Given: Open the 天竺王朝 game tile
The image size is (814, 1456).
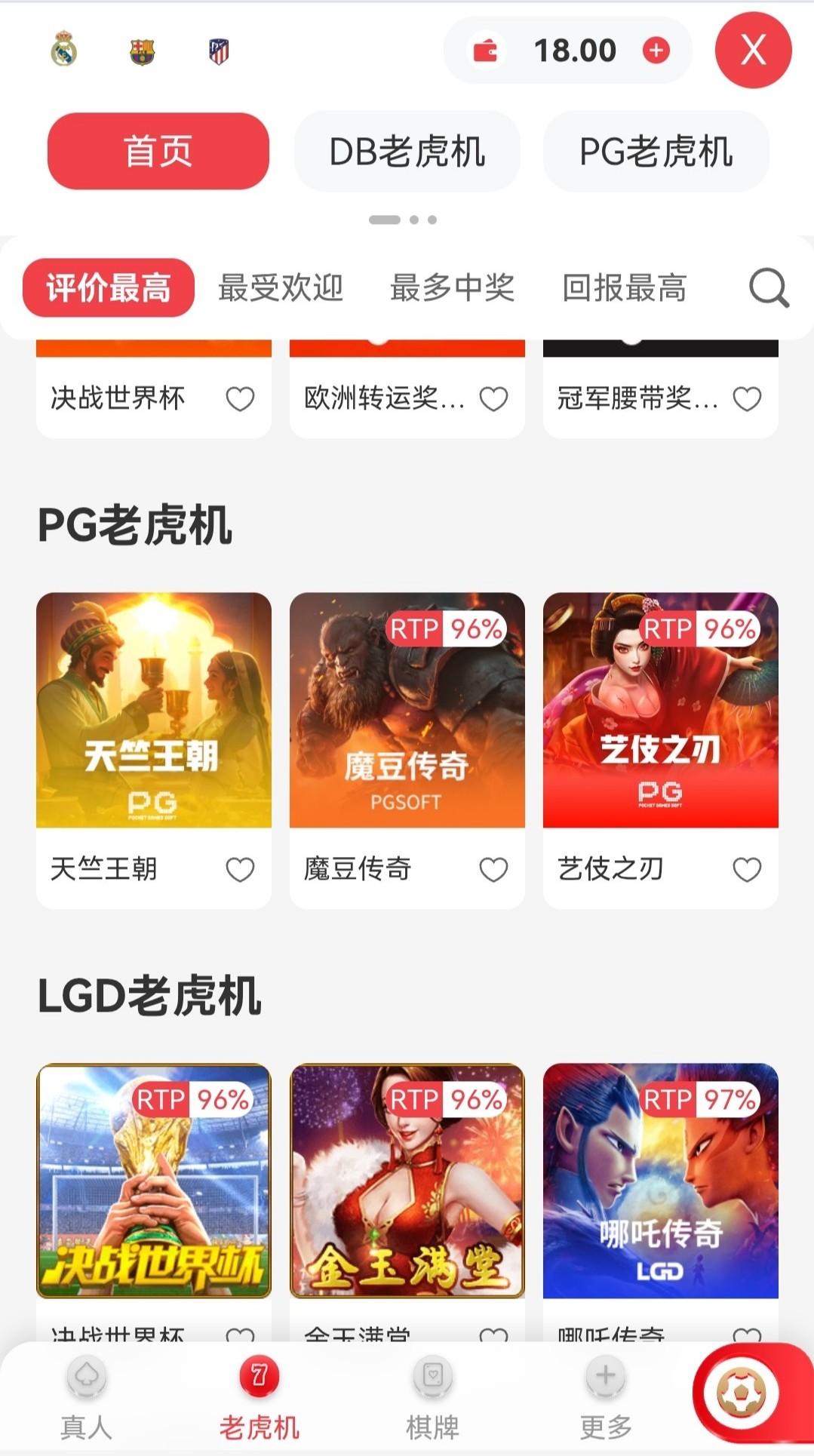Looking at the screenshot, I should point(154,710).
